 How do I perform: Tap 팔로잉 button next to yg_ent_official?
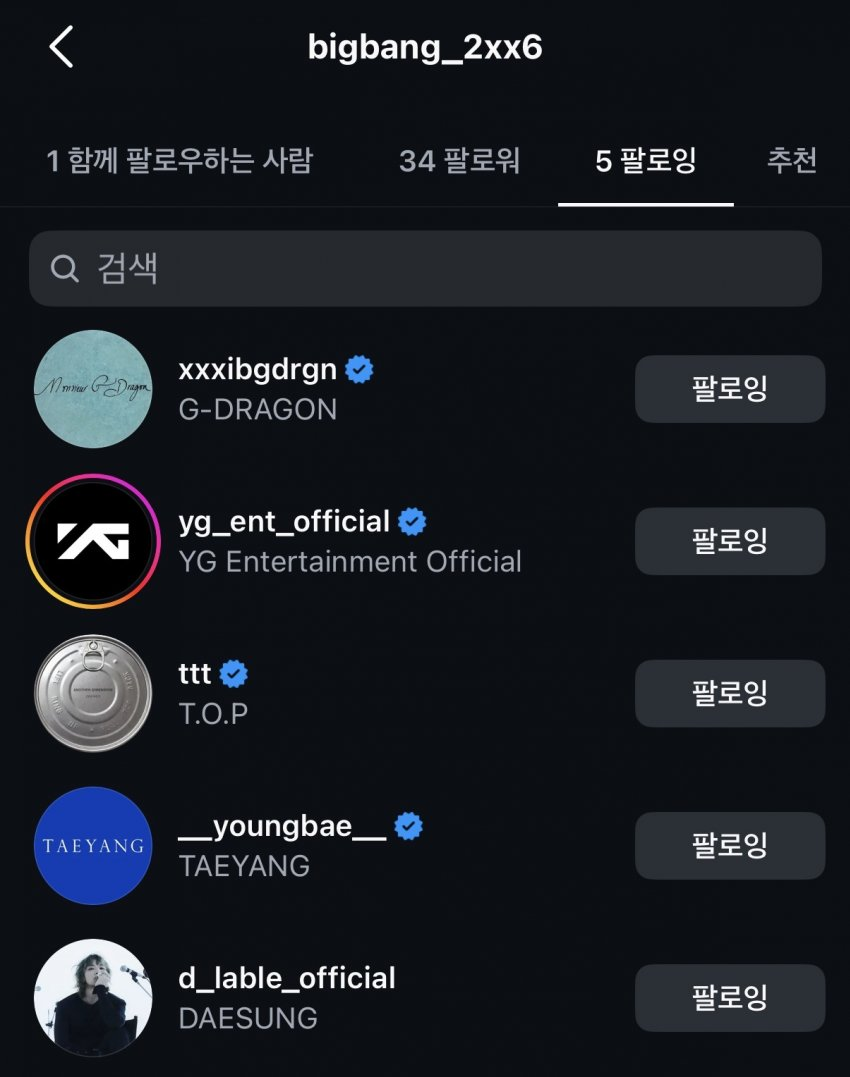click(729, 541)
